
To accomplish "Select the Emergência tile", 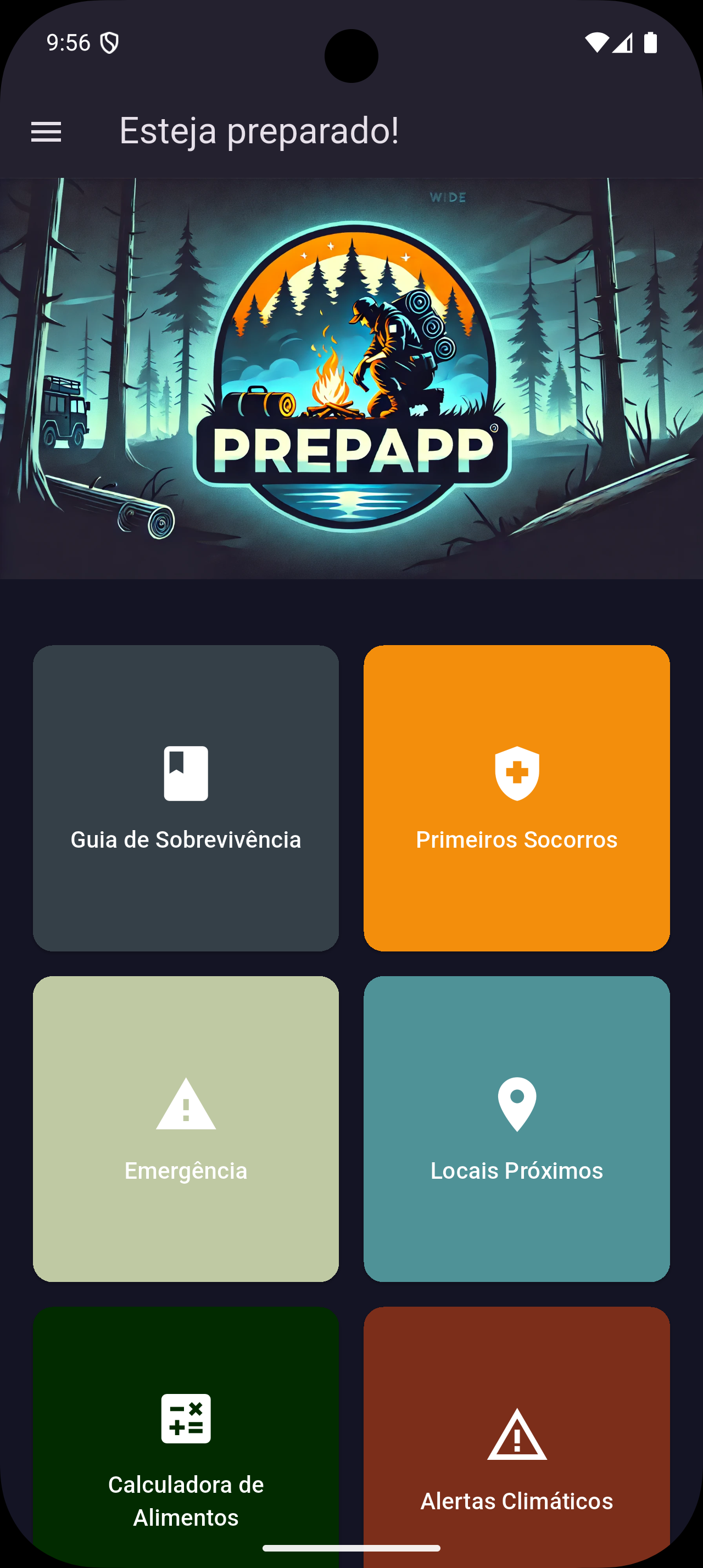I will point(186,1129).
